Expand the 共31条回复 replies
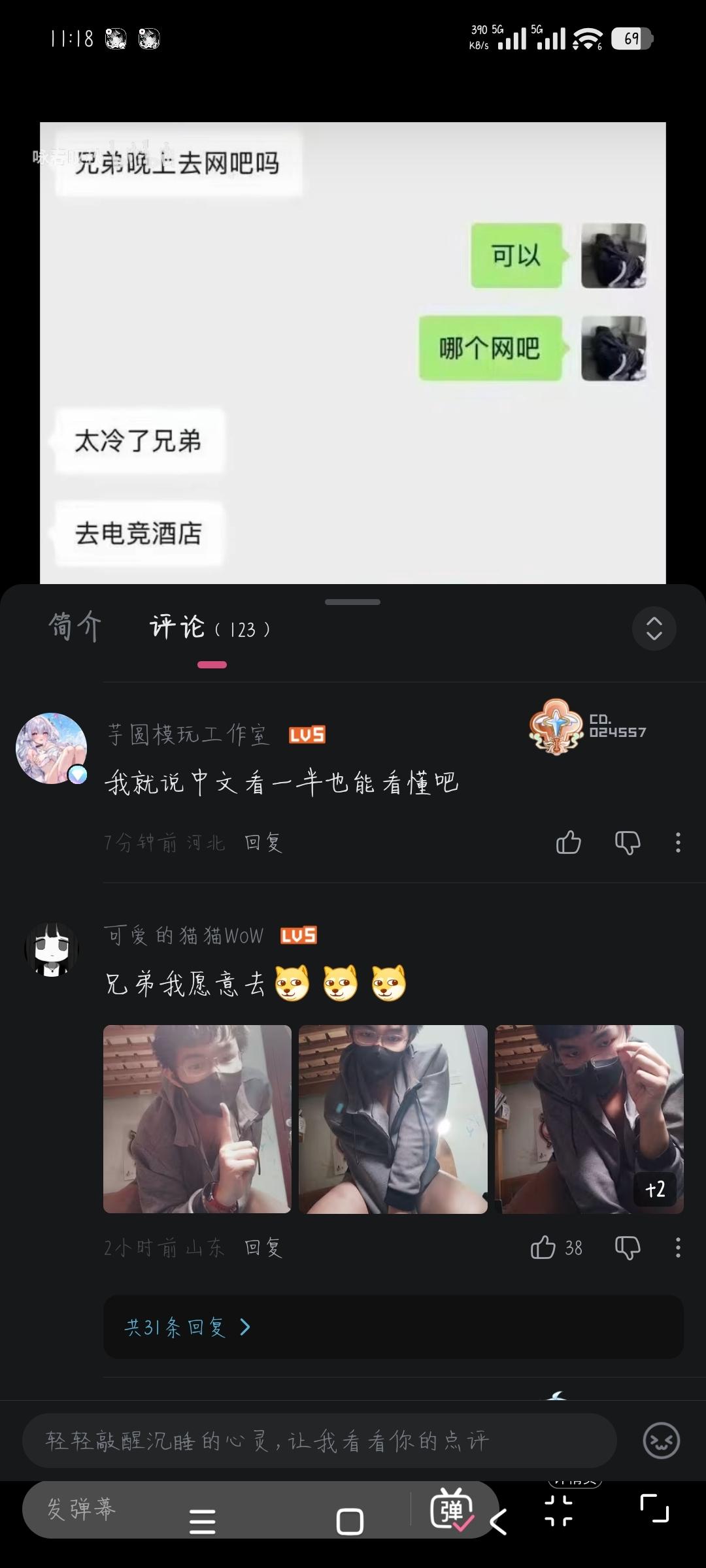Screen dimensions: 706x1568 click(188, 1327)
